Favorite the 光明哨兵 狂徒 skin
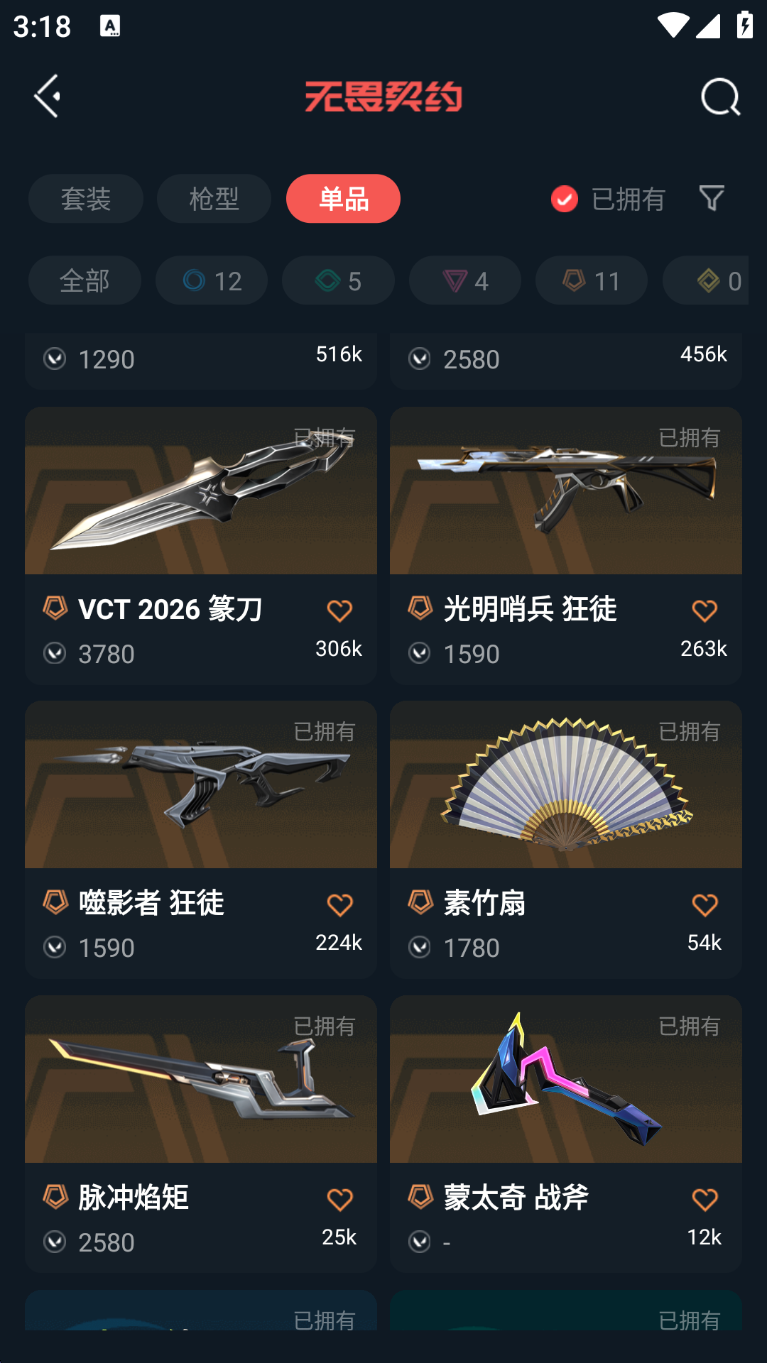This screenshot has width=767, height=1363. click(x=705, y=610)
